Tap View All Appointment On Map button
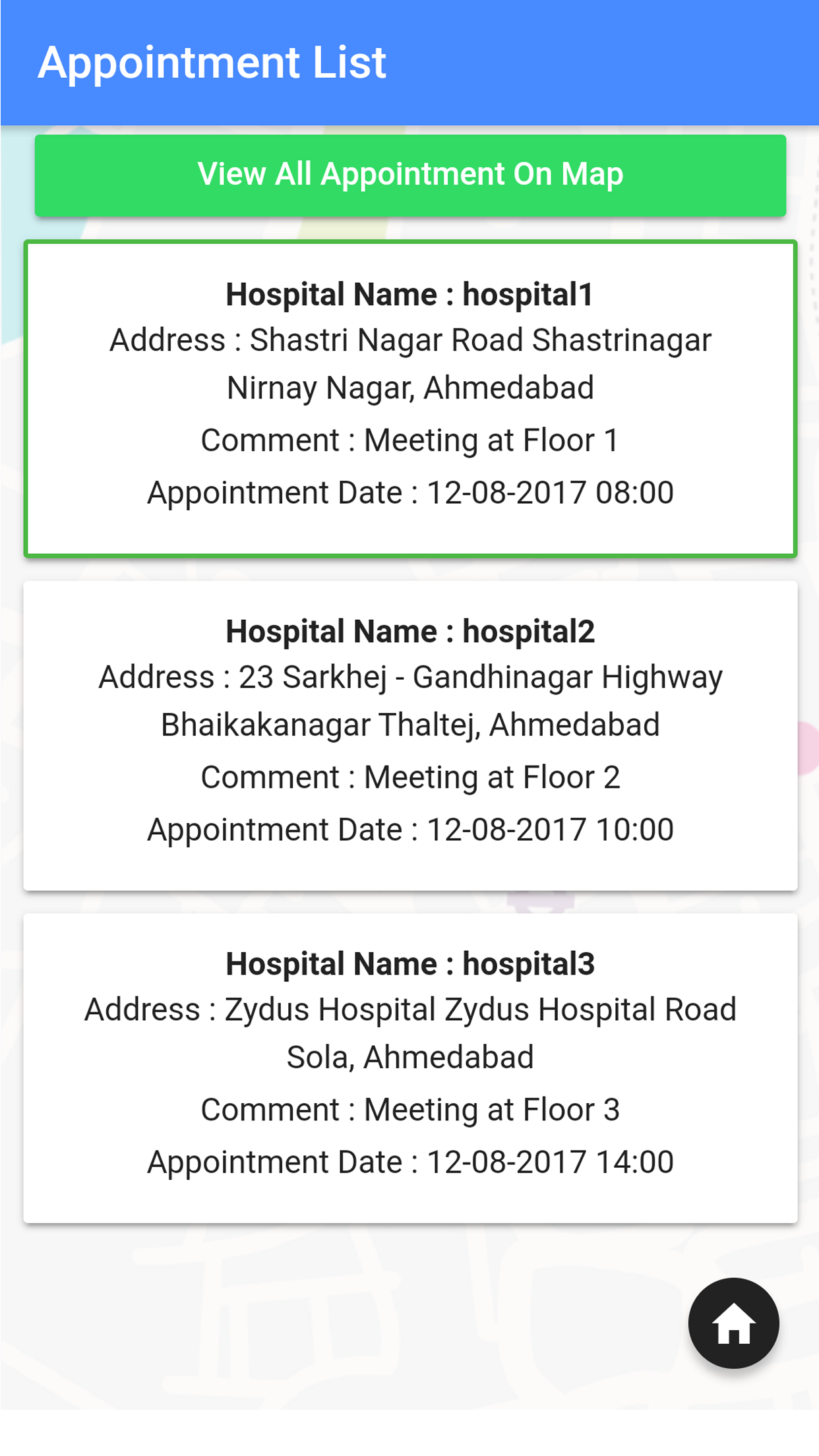 click(410, 175)
